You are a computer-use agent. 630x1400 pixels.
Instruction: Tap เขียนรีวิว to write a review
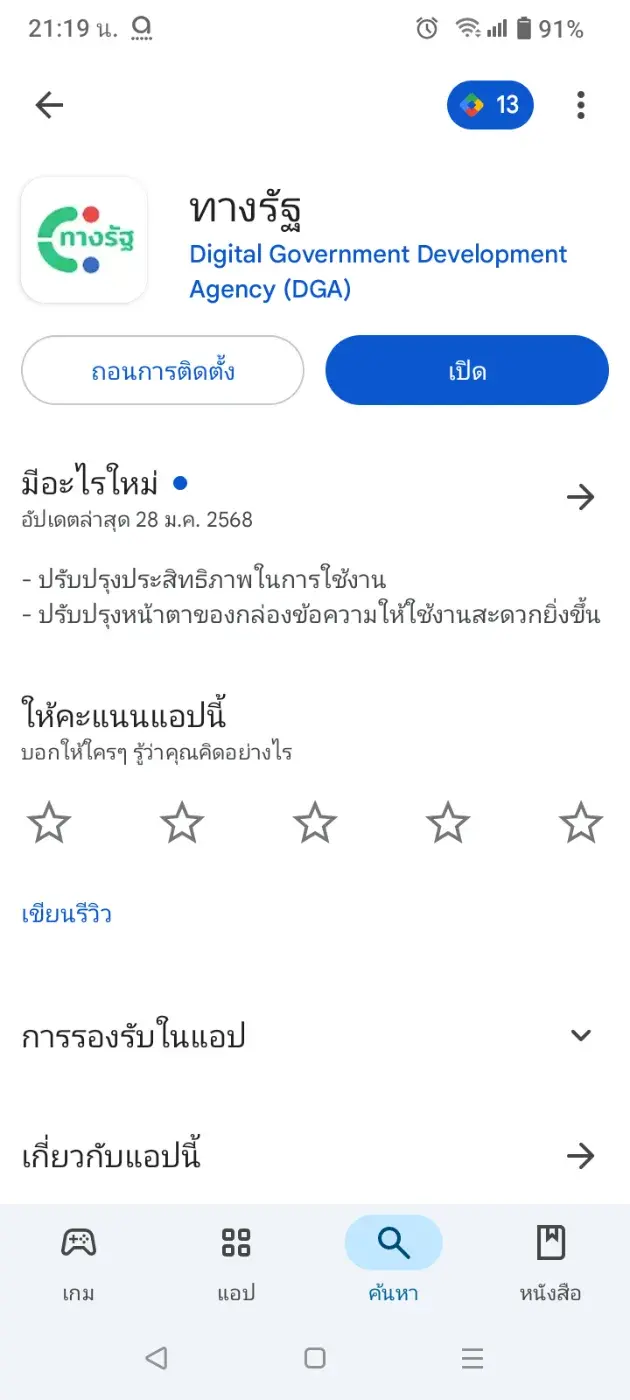click(x=67, y=914)
